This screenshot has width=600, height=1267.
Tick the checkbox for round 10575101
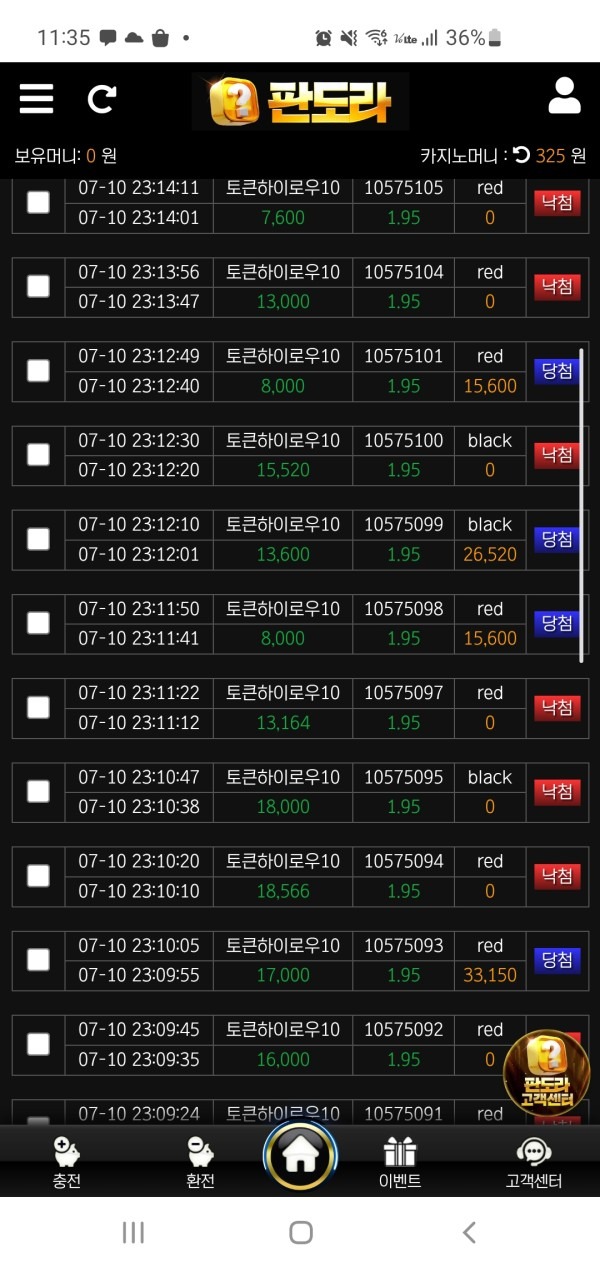(38, 370)
